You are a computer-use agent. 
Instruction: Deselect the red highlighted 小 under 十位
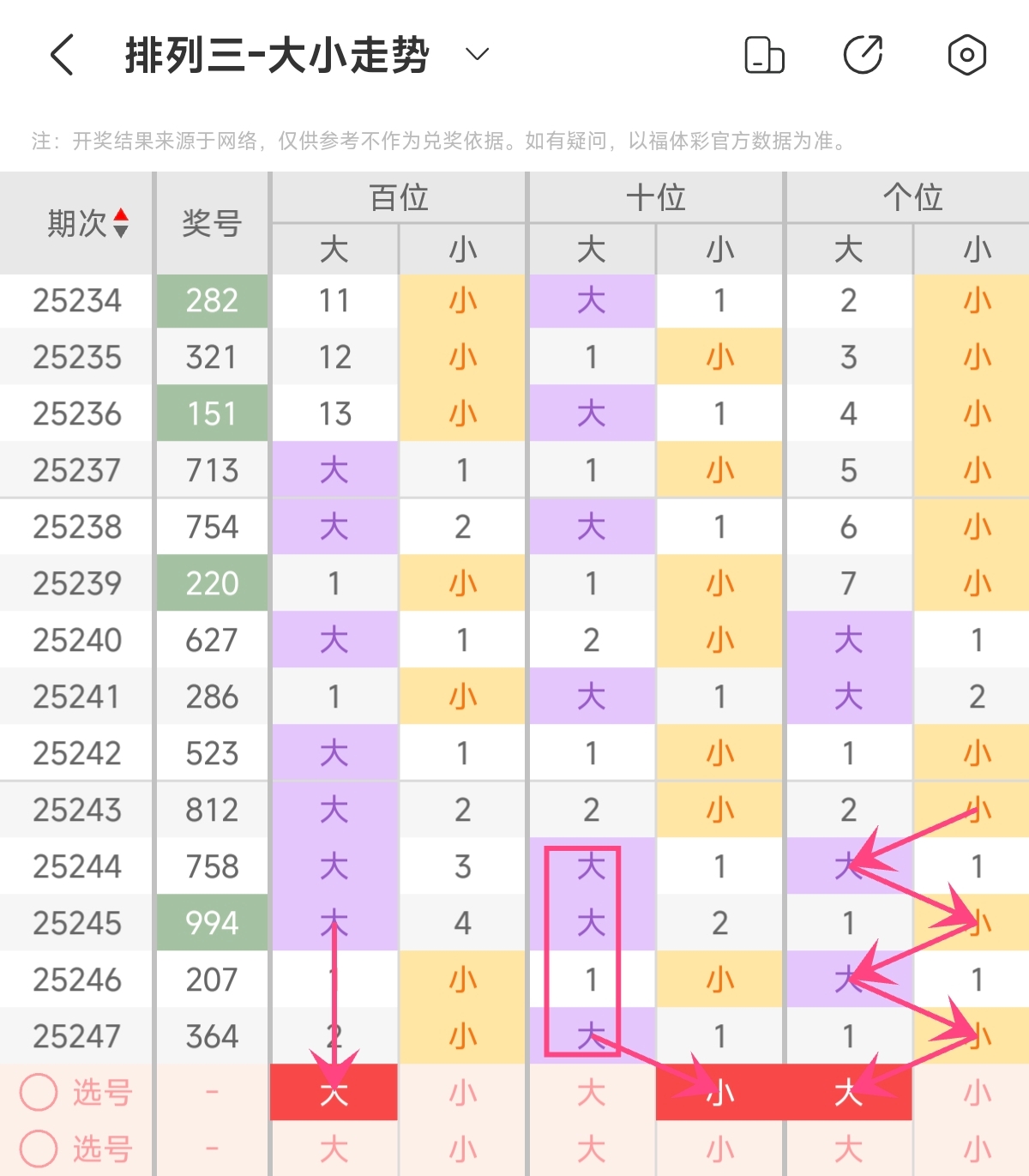click(x=720, y=1092)
